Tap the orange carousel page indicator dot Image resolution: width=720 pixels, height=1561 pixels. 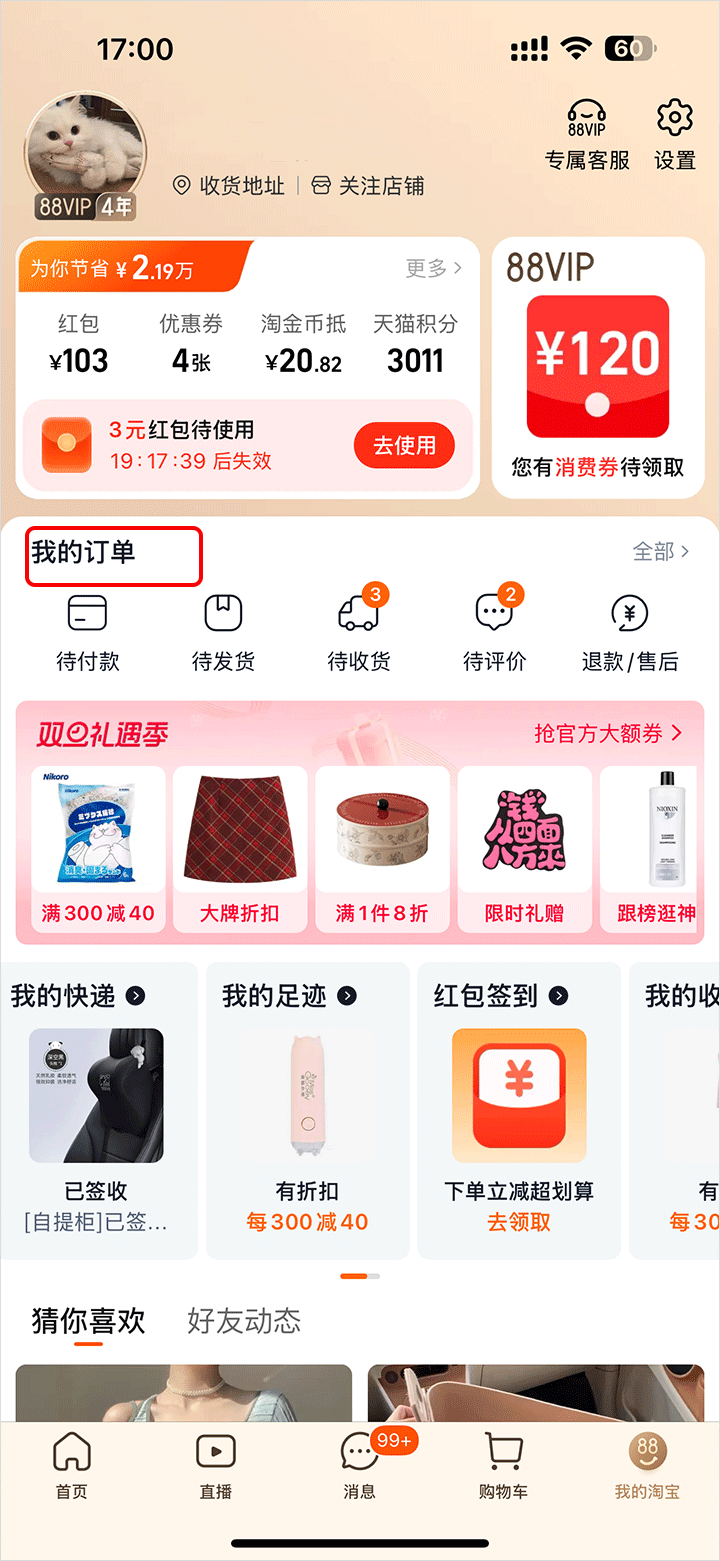[x=353, y=1276]
